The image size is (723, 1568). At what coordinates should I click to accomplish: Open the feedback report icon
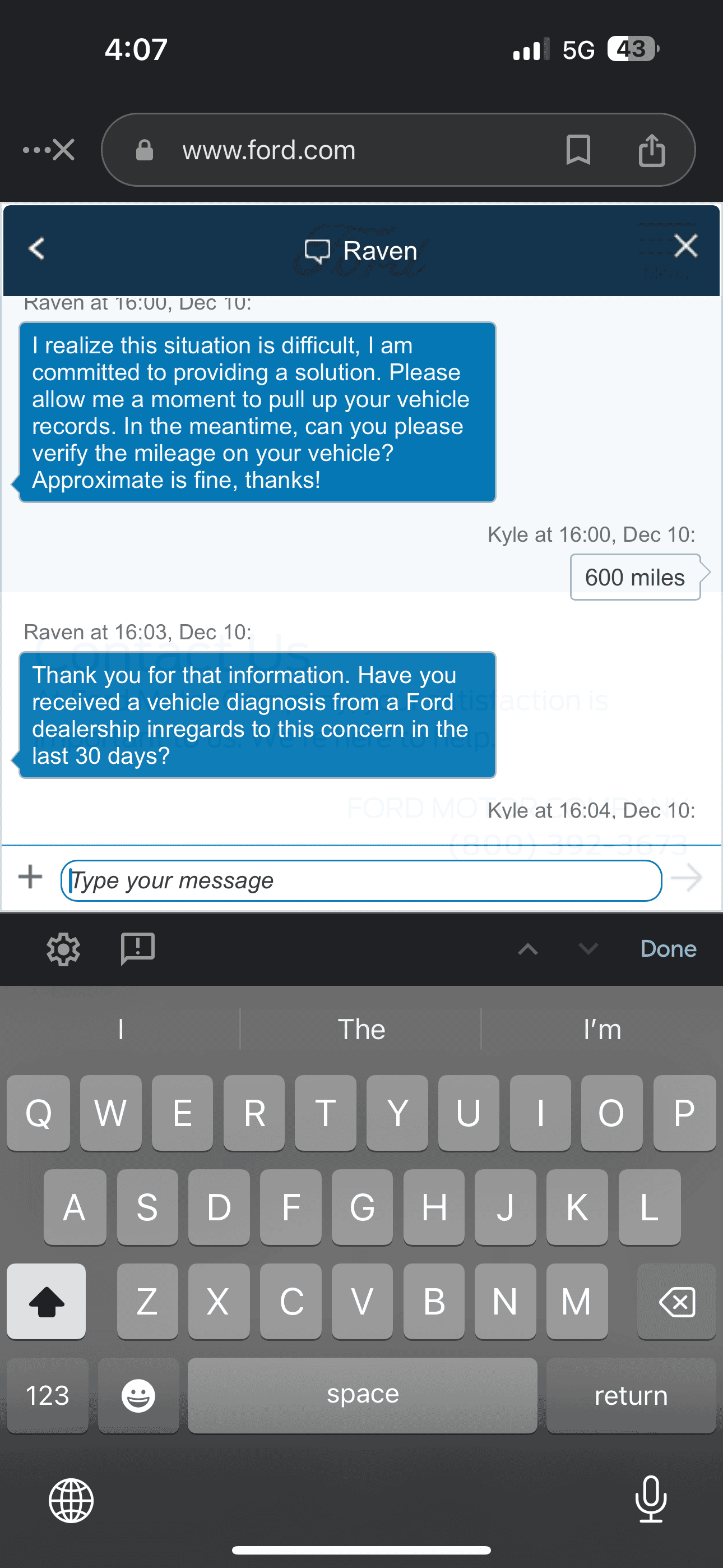pos(137,948)
